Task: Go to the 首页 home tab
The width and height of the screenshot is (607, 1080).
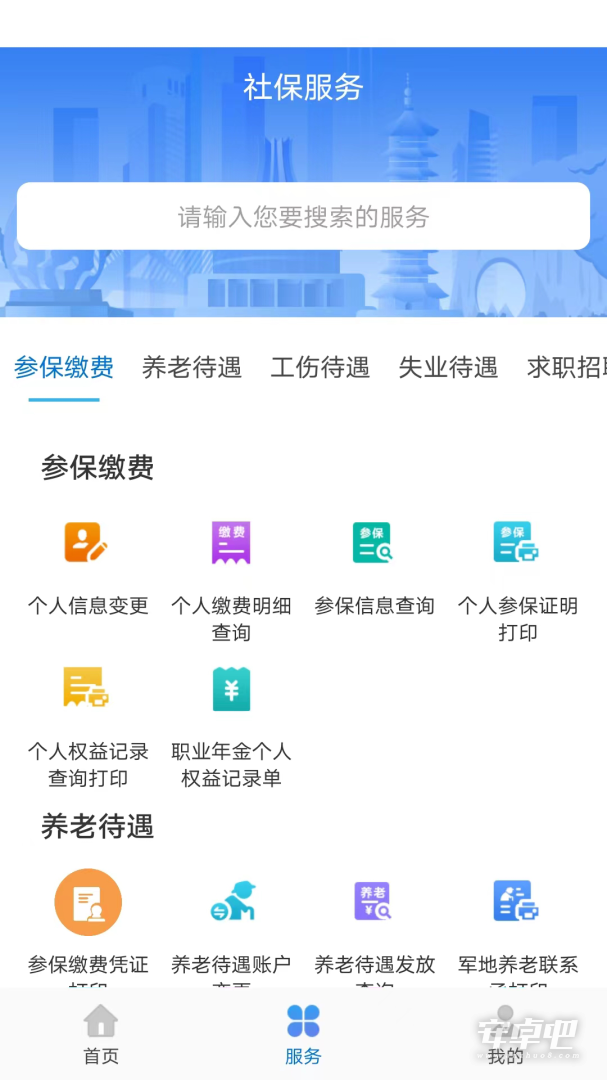Action: point(101,1035)
